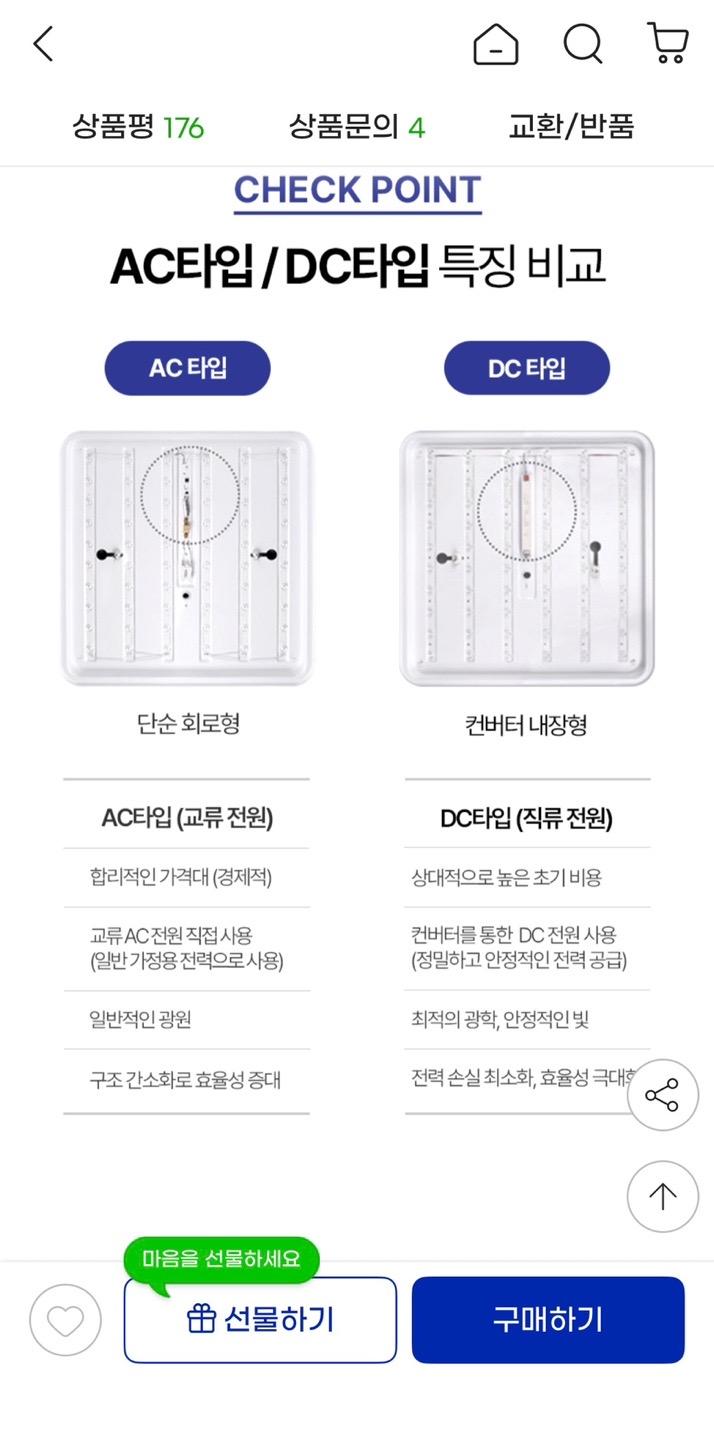Open the home icon in the header
This screenshot has height=1440, width=714.
[496, 44]
